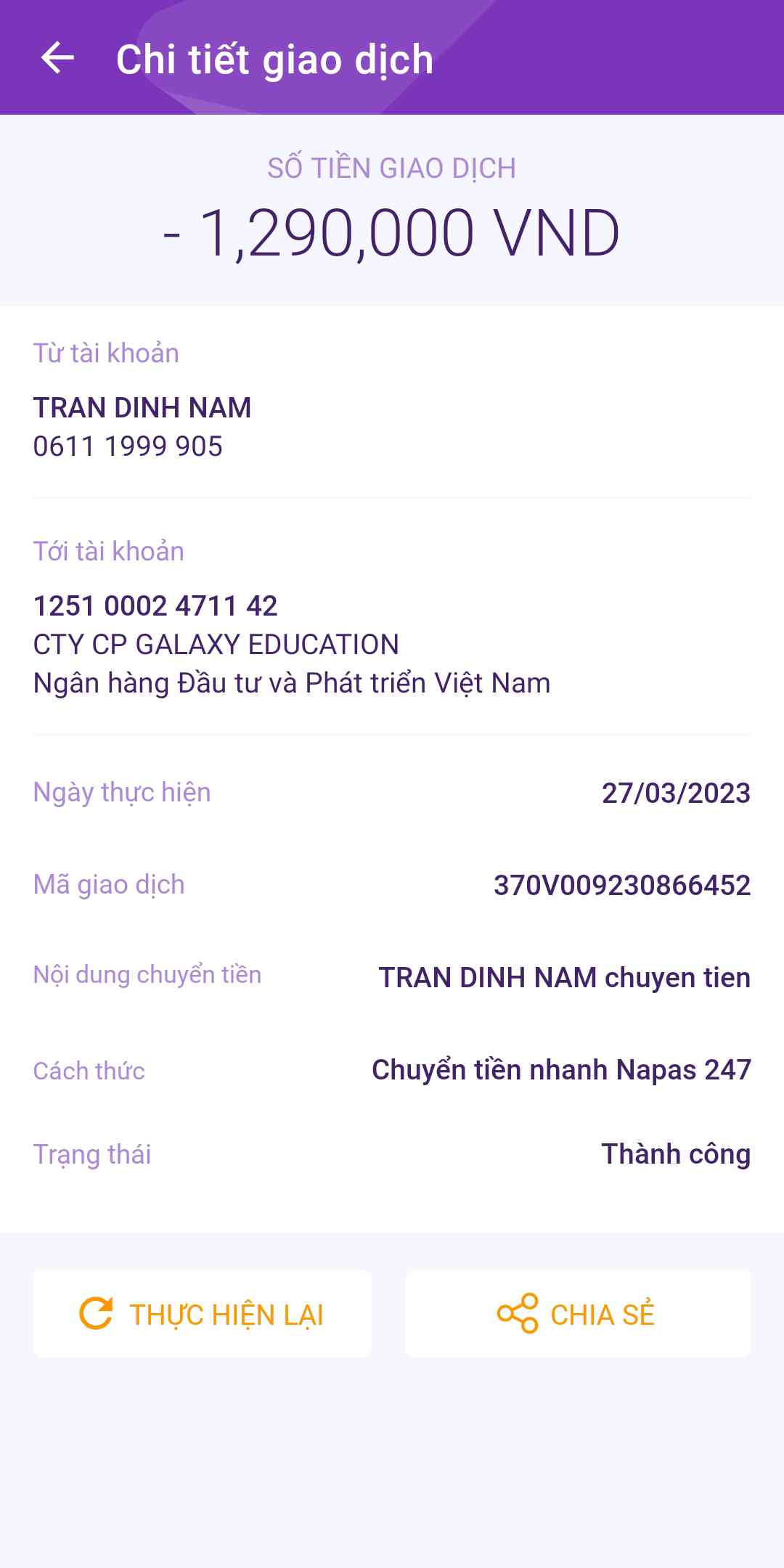Tap the THỰC HIỆN LẠI button
Viewport: 784px width, 1568px height.
(202, 1314)
